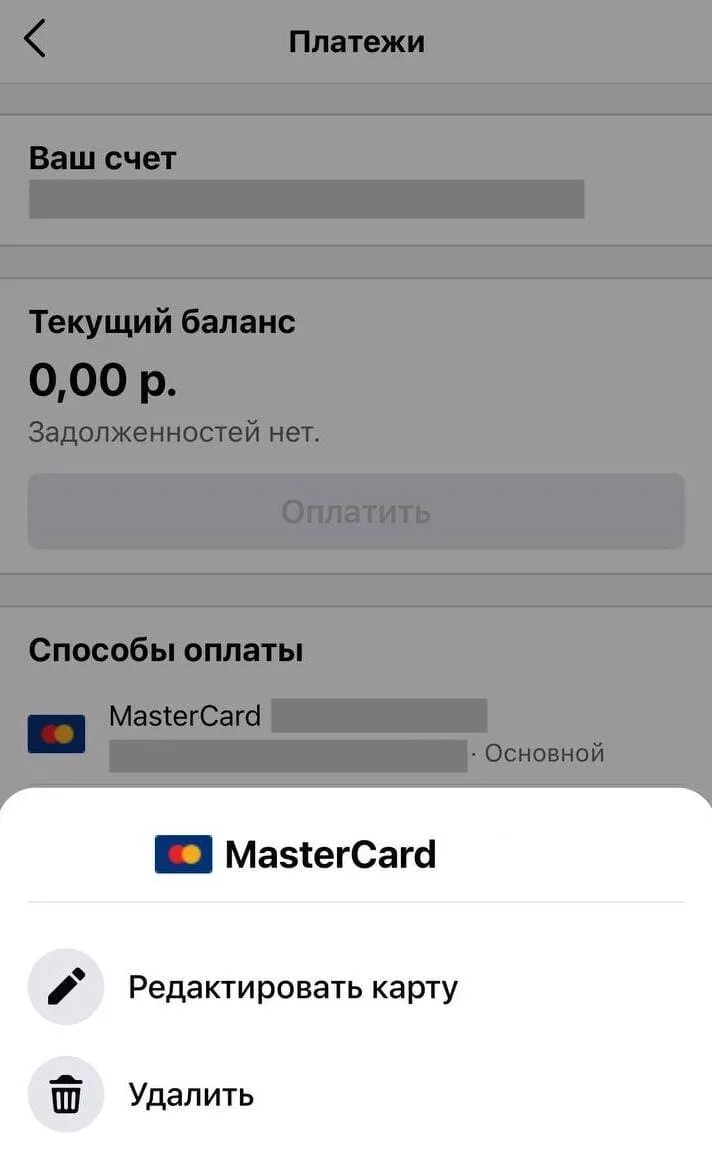Open the MasterCard Основной payment method row
712x1153 pixels.
(356, 734)
